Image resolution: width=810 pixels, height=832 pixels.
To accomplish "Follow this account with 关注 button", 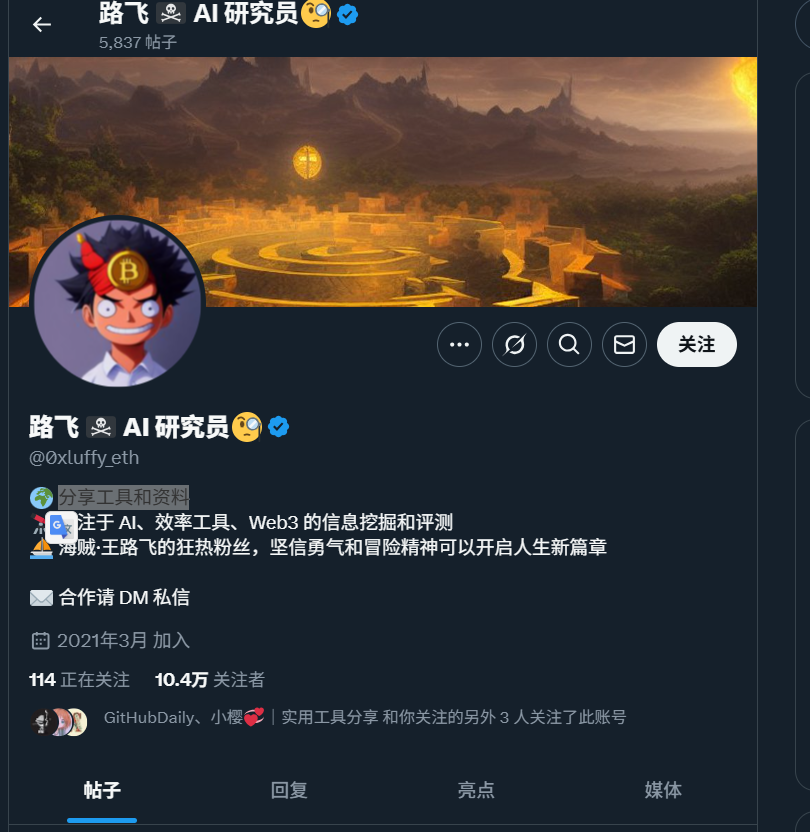I will pyautogui.click(x=696, y=345).
